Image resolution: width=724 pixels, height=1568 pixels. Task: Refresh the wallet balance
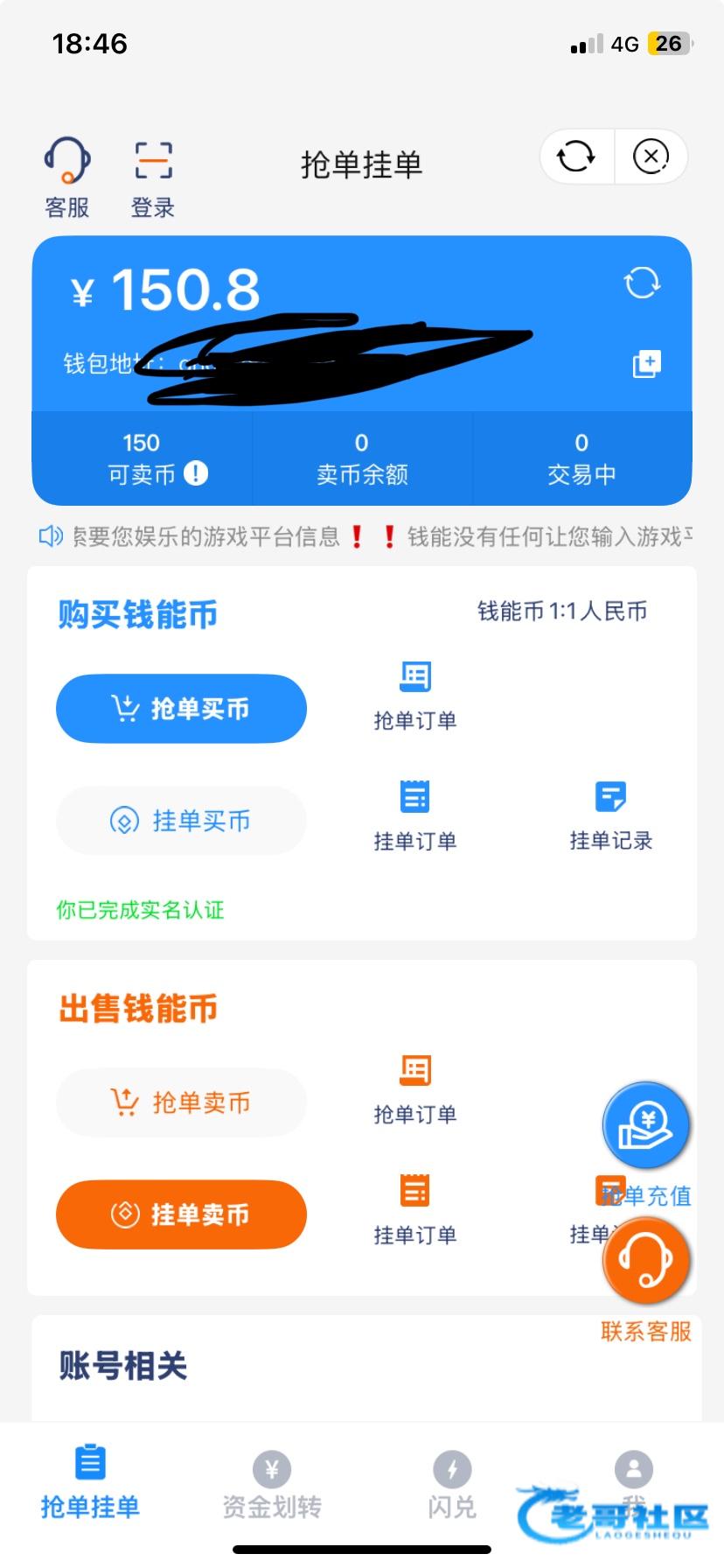tap(642, 283)
